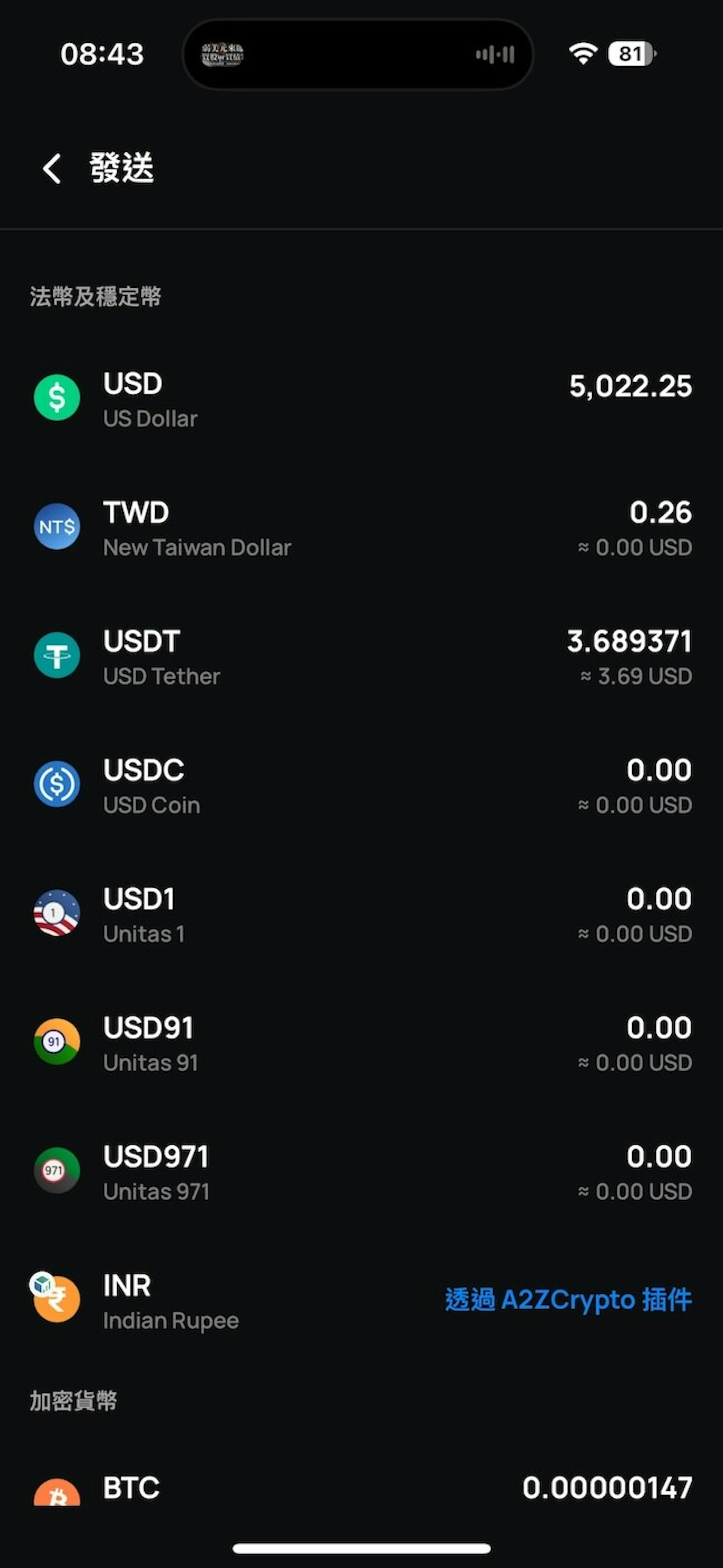Select USD US Dollar to send
The image size is (723, 1568).
pyautogui.click(x=361, y=399)
